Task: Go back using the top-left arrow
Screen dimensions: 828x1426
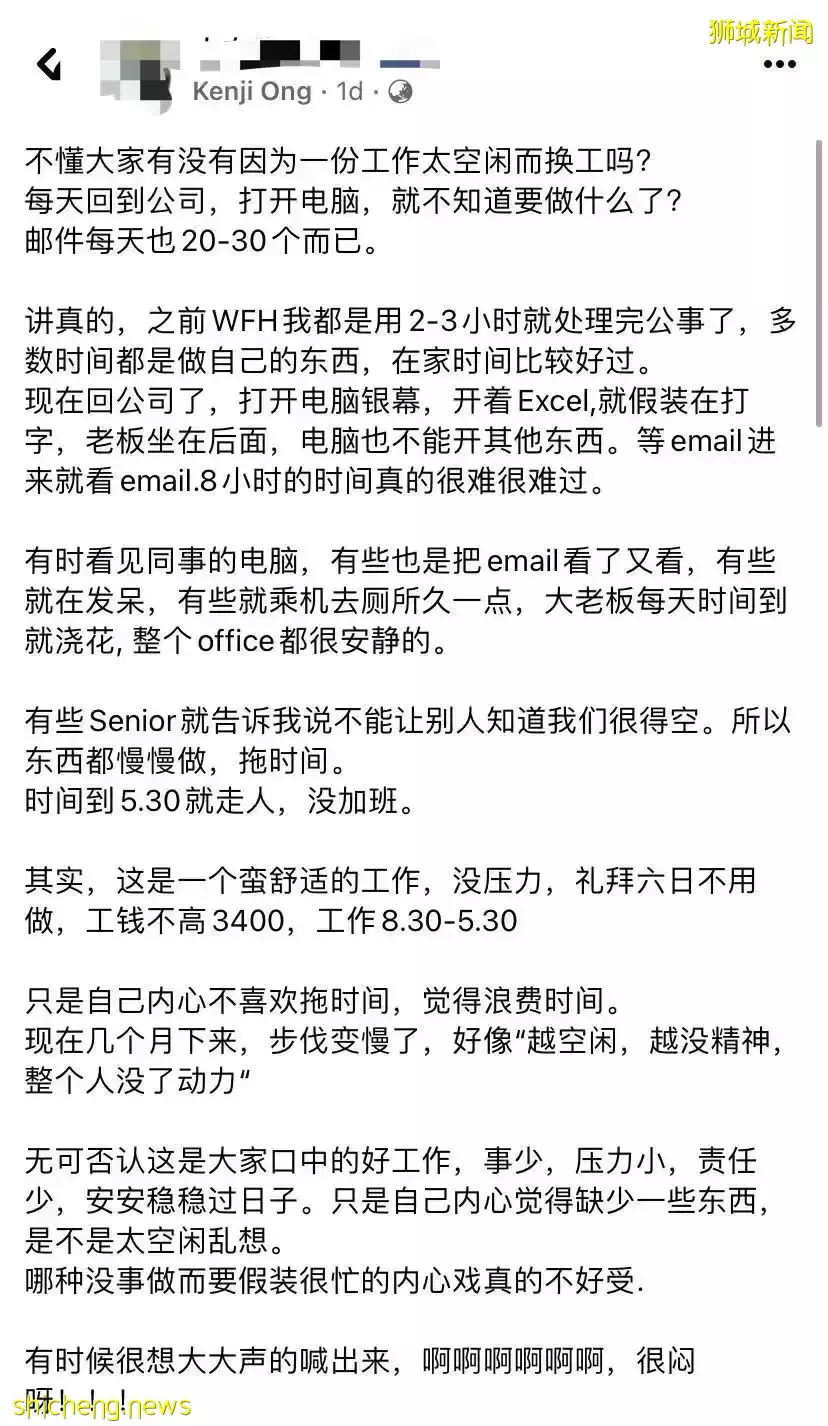Action: click(x=47, y=65)
